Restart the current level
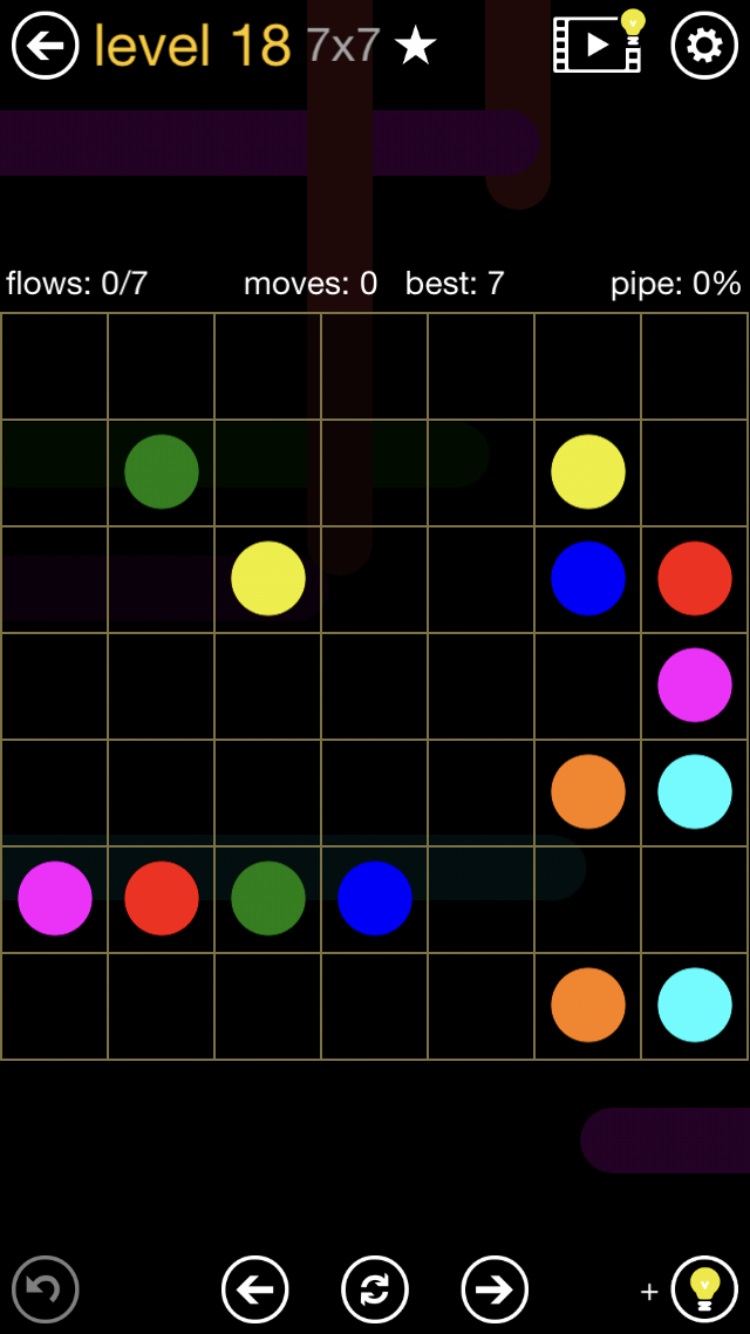 [x=375, y=1289]
